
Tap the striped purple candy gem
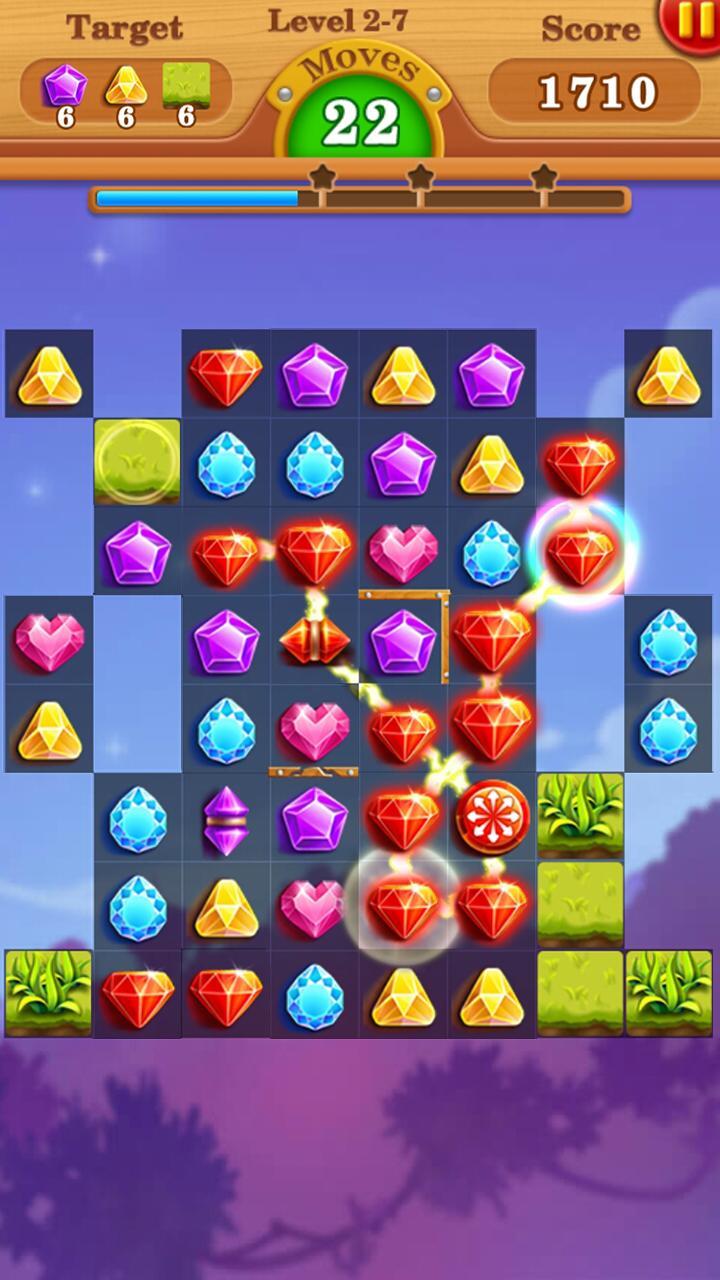[x=226, y=818]
